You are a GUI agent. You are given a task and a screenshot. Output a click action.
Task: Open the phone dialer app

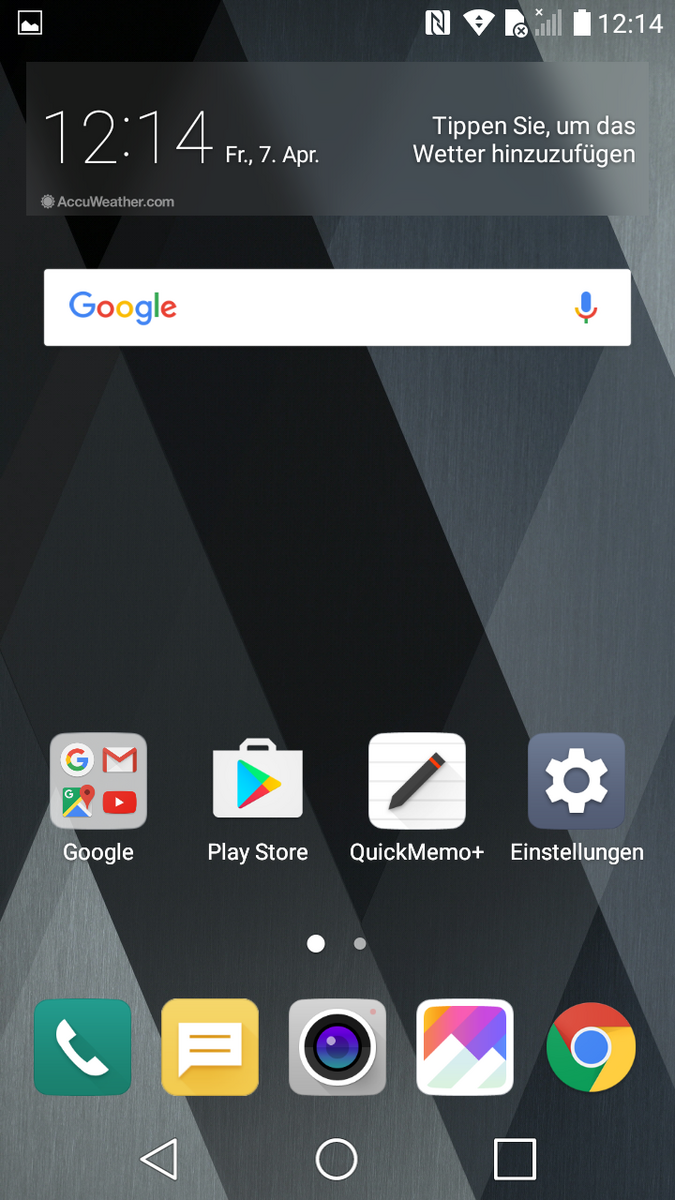82,1047
